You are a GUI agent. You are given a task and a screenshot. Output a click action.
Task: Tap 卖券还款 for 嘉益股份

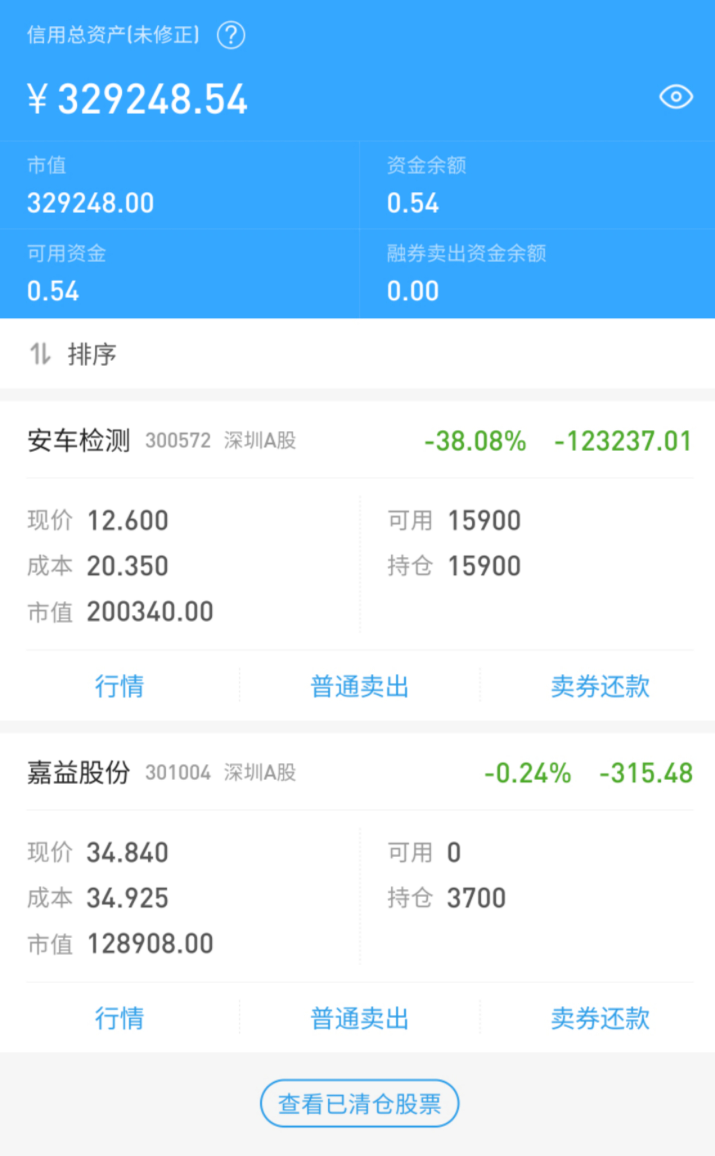point(600,1018)
